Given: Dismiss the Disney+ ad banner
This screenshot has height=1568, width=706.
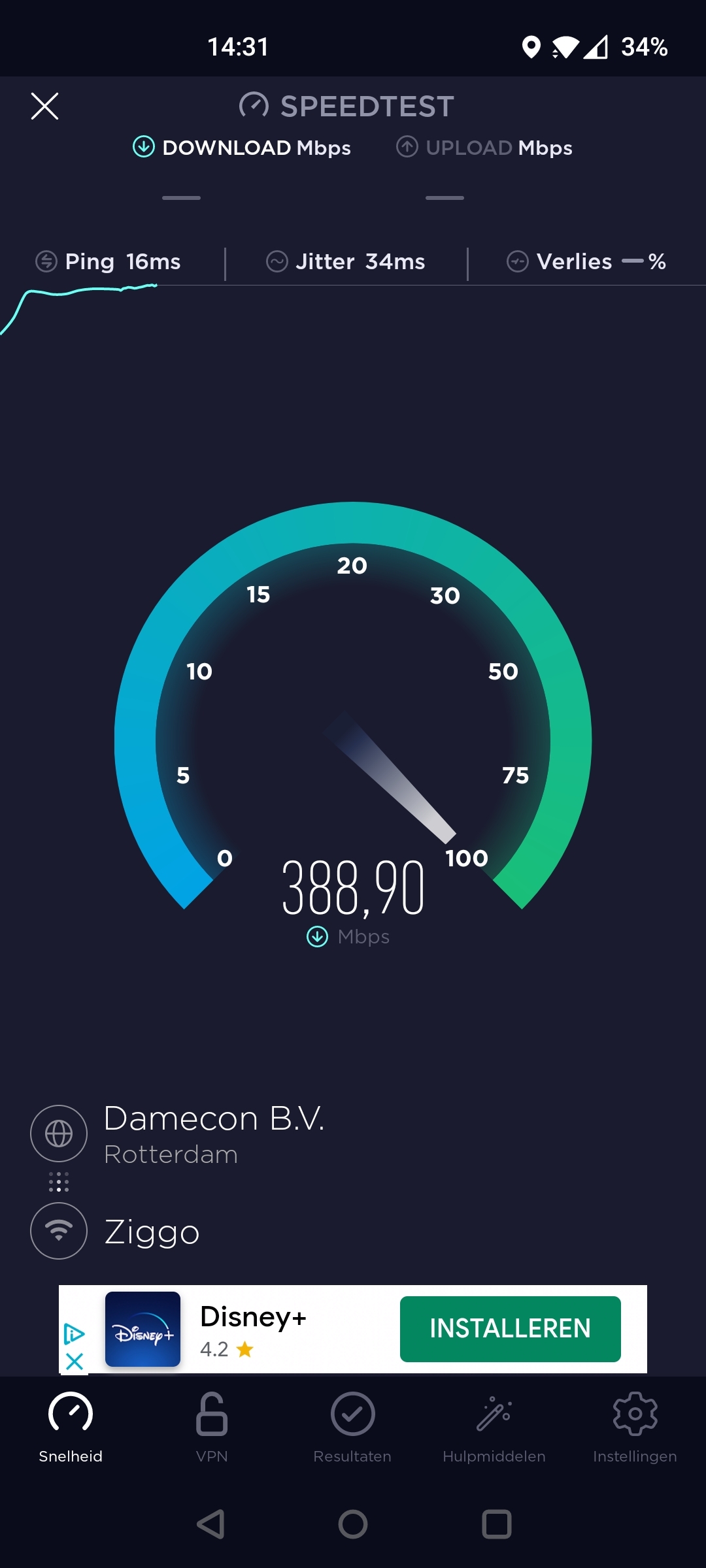Looking at the screenshot, I should tap(75, 1362).
